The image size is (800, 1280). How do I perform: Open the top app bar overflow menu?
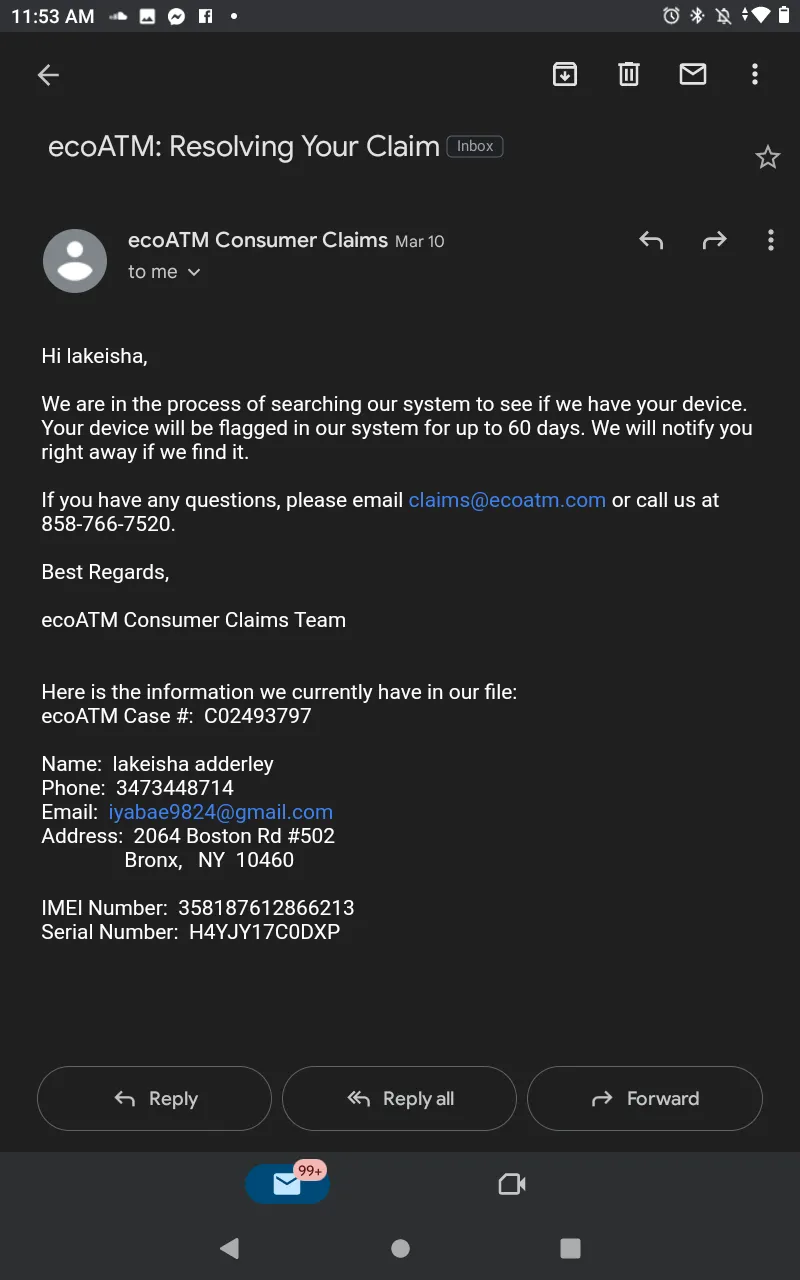click(755, 74)
